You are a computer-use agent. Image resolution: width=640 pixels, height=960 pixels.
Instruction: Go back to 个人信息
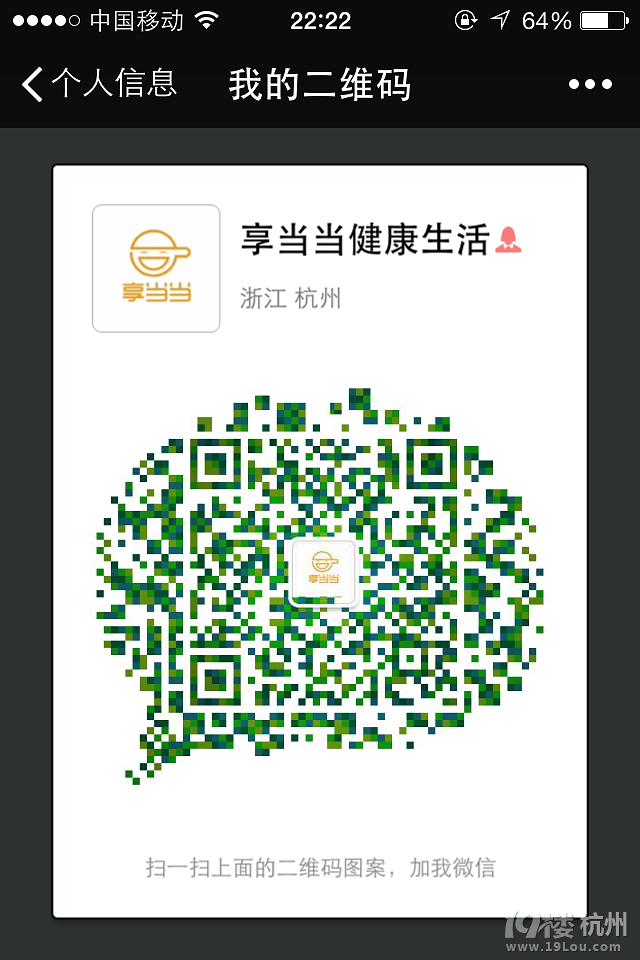tap(98, 84)
